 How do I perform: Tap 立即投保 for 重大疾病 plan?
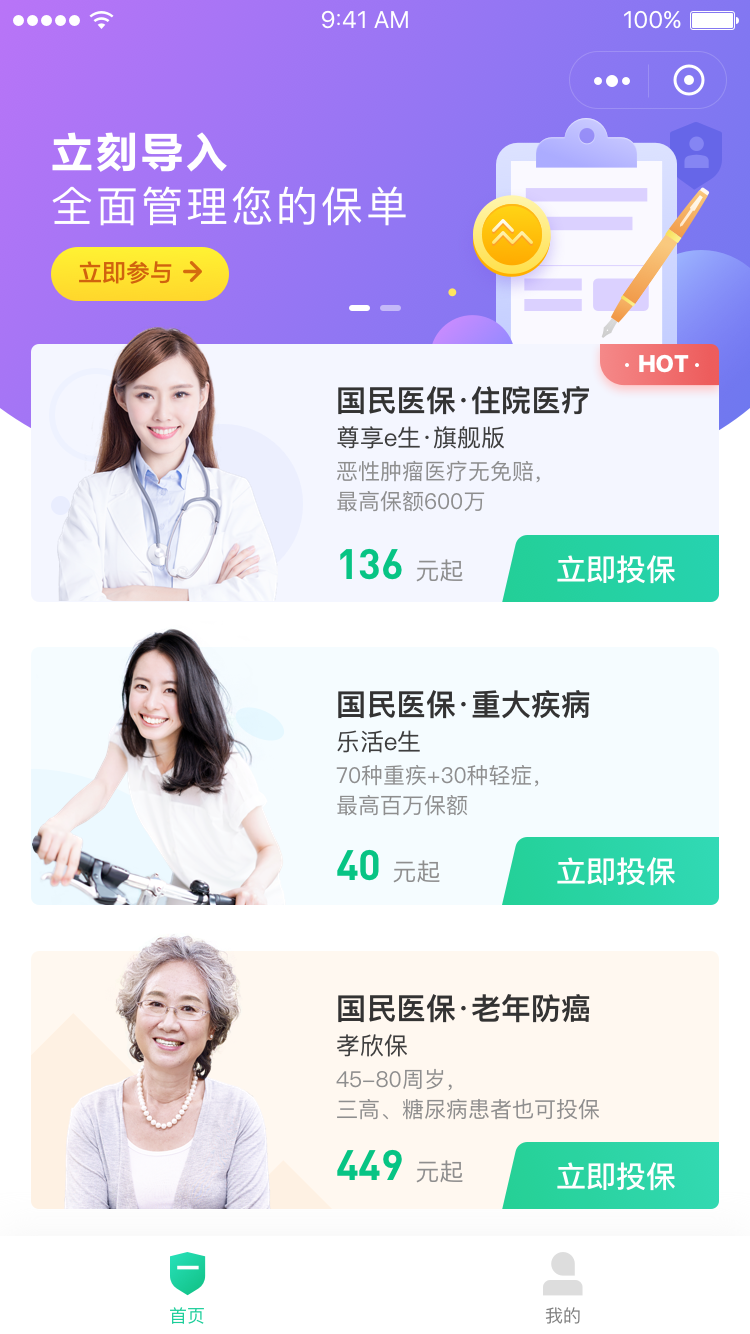[x=611, y=871]
